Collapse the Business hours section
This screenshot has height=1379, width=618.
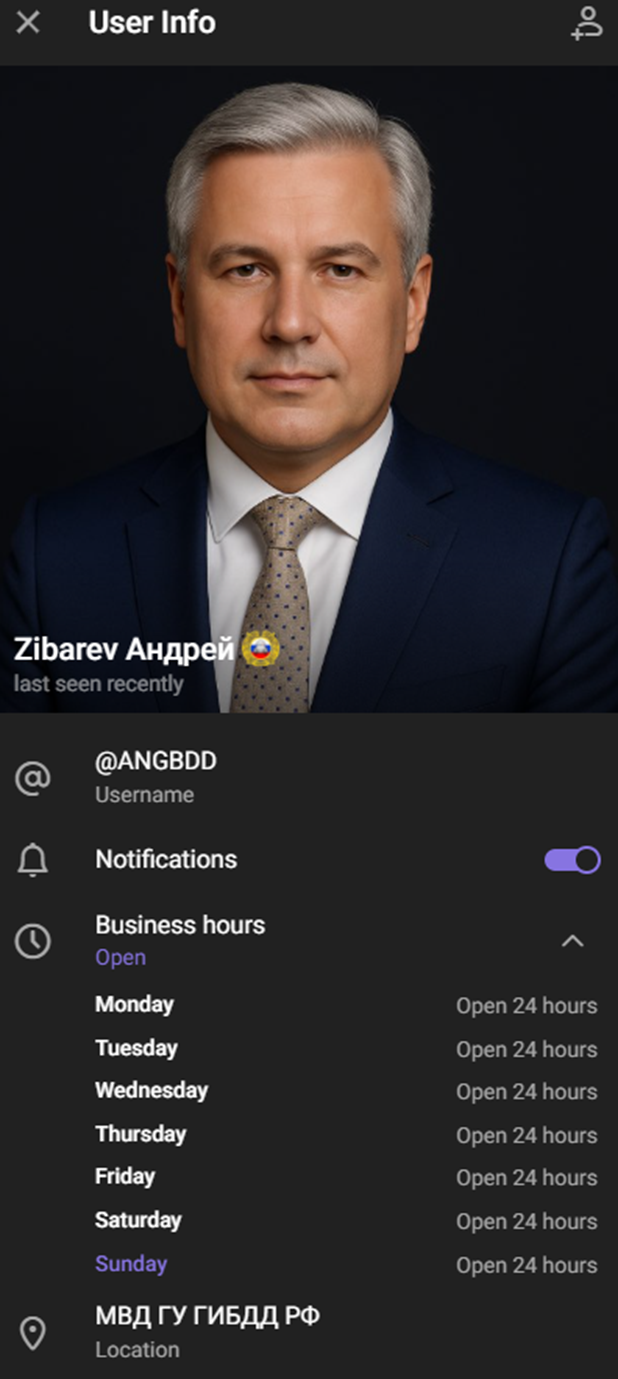pos(572,940)
